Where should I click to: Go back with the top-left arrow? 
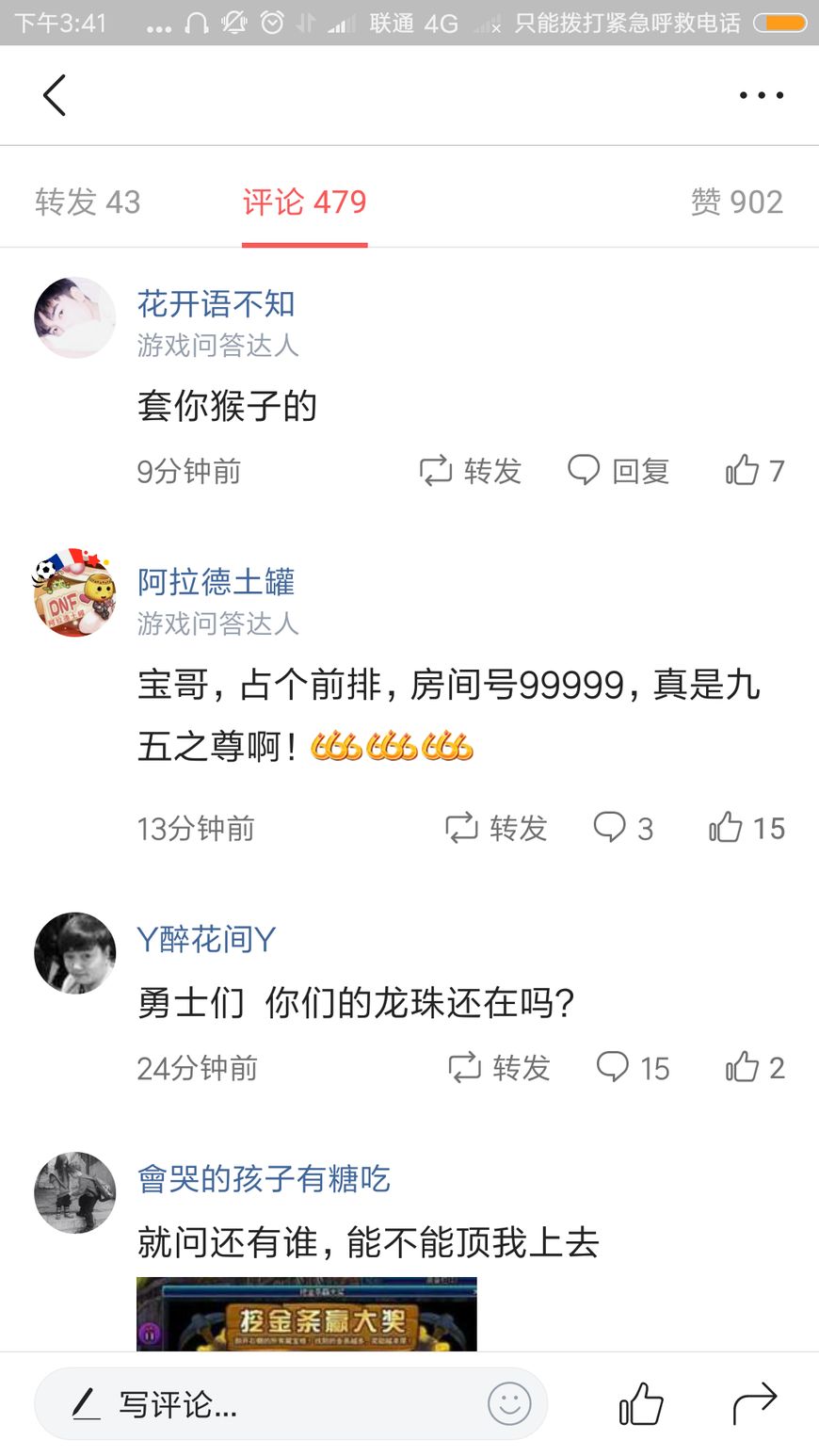(55, 95)
